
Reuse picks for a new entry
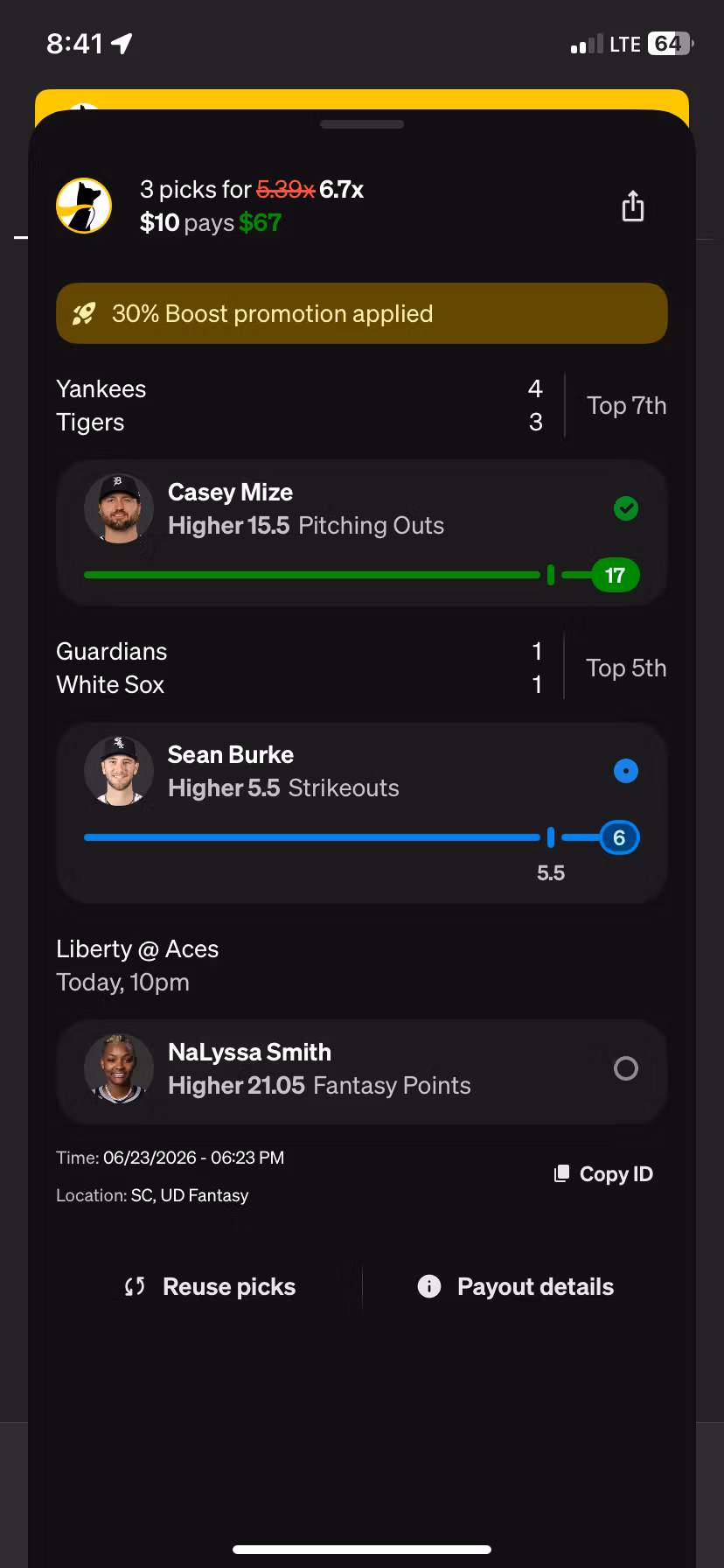210,1286
